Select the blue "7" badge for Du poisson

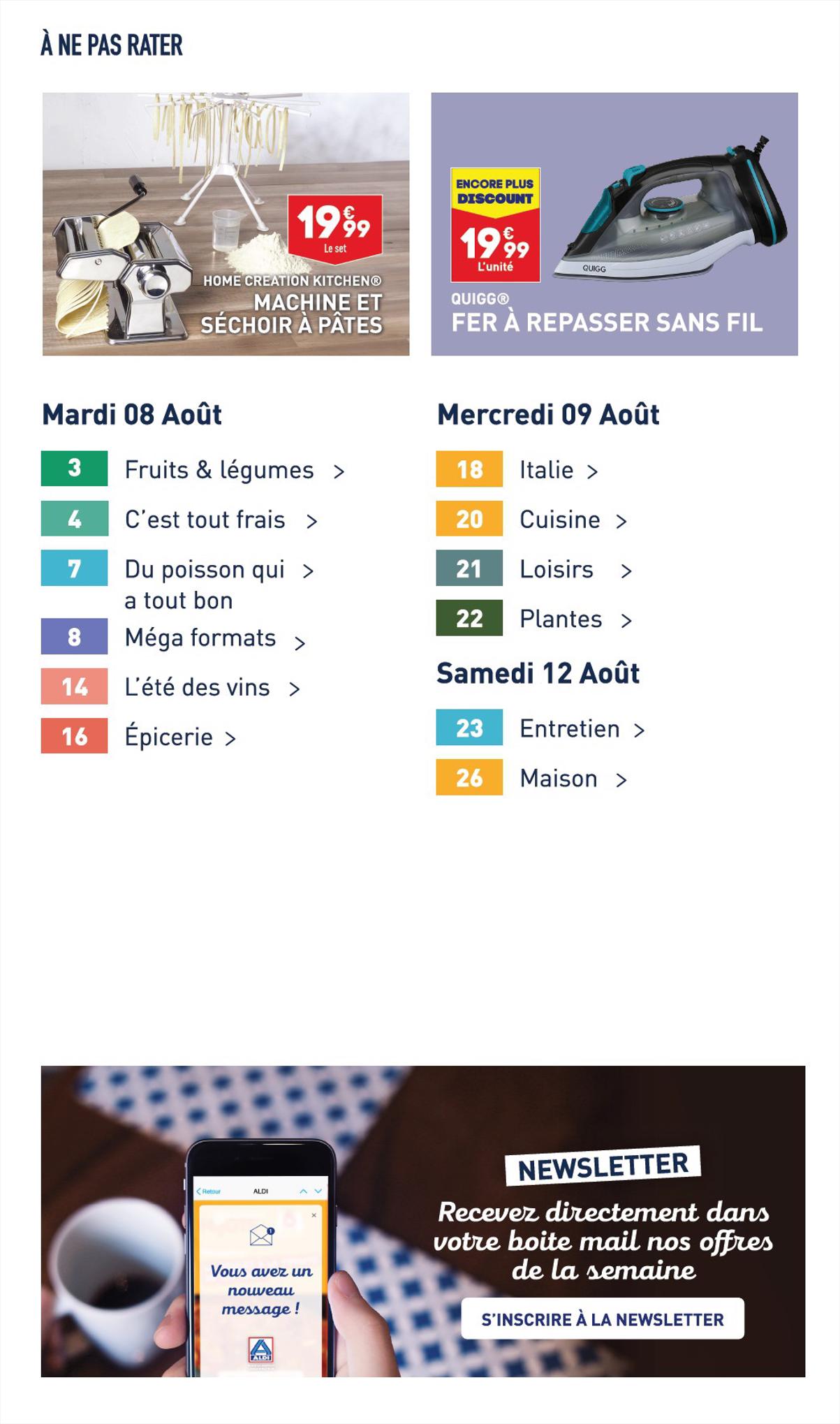[x=75, y=568]
